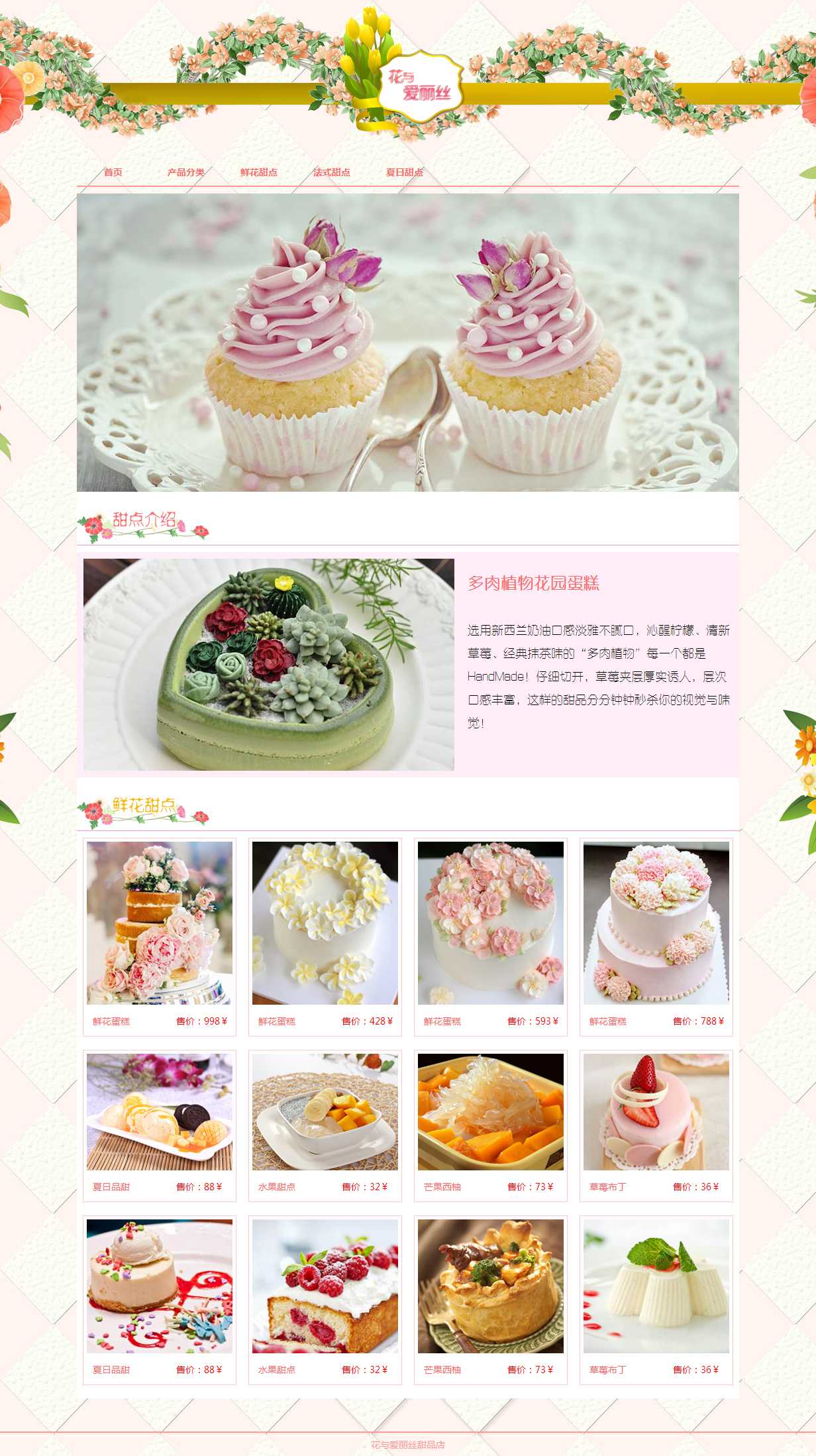Select the 鲜花蛋糕 costing 593¥
The image size is (816, 1456).
491,923
